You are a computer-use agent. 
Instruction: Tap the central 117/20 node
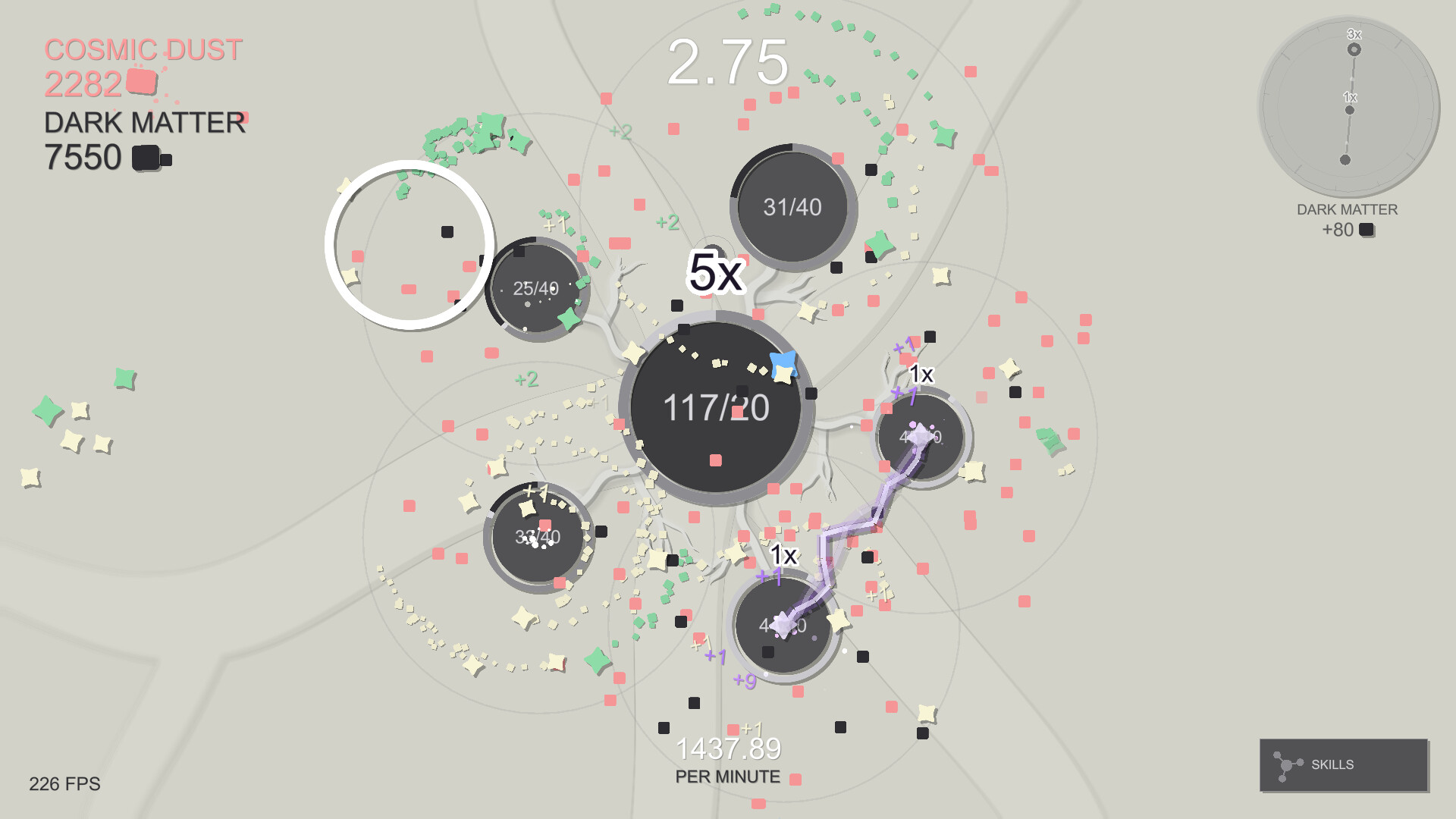click(x=717, y=408)
